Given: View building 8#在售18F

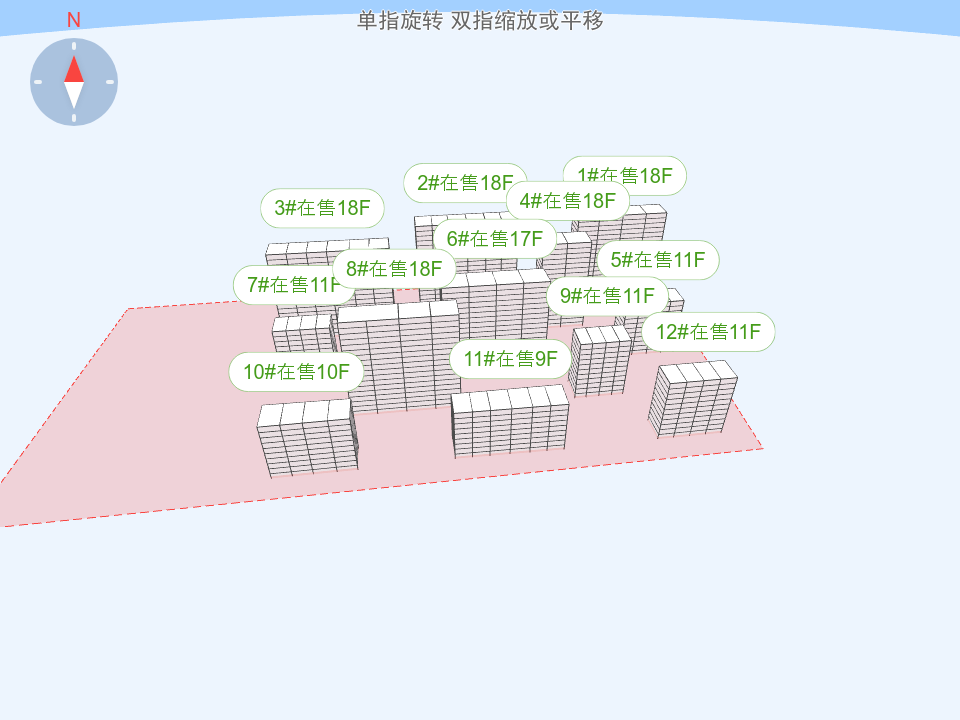Looking at the screenshot, I should coord(394,268).
